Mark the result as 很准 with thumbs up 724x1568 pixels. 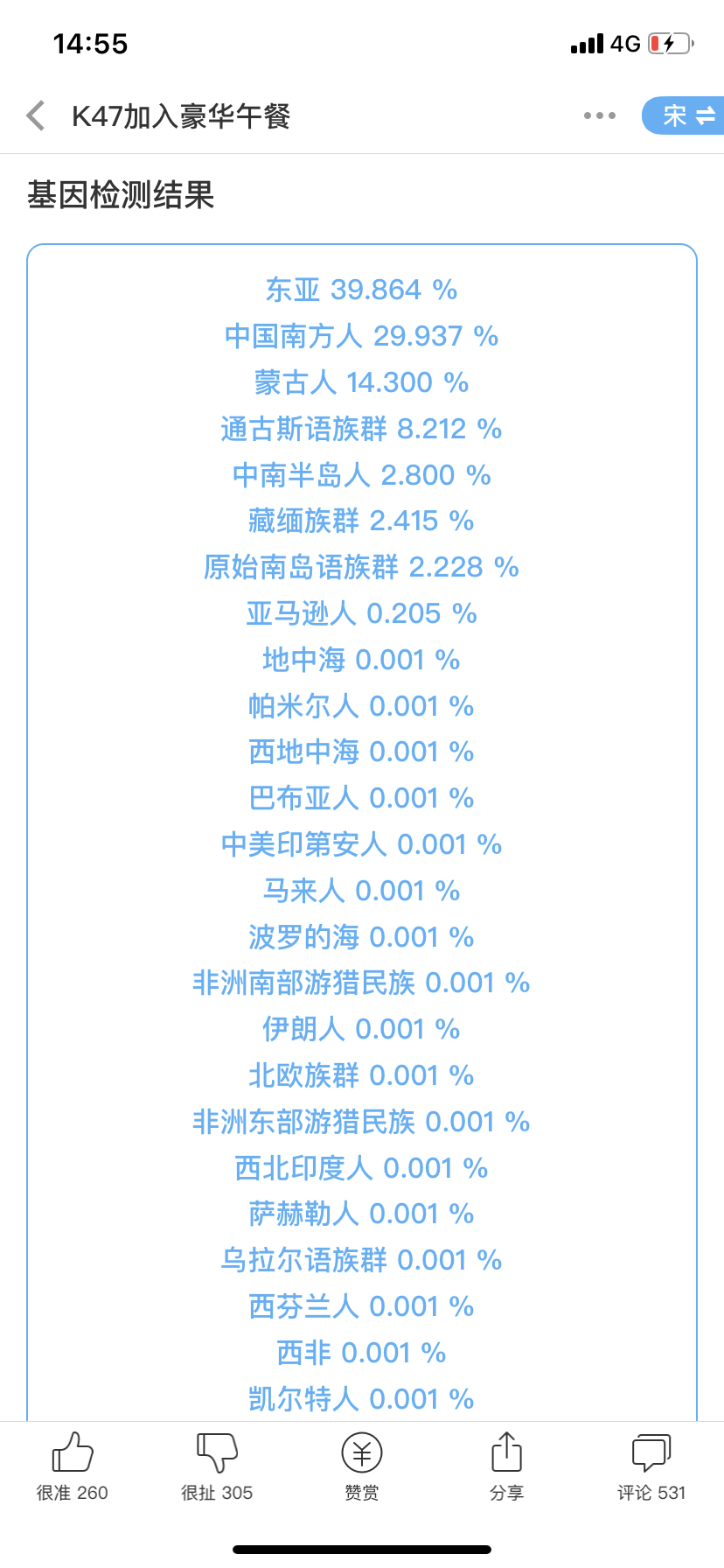click(73, 1467)
